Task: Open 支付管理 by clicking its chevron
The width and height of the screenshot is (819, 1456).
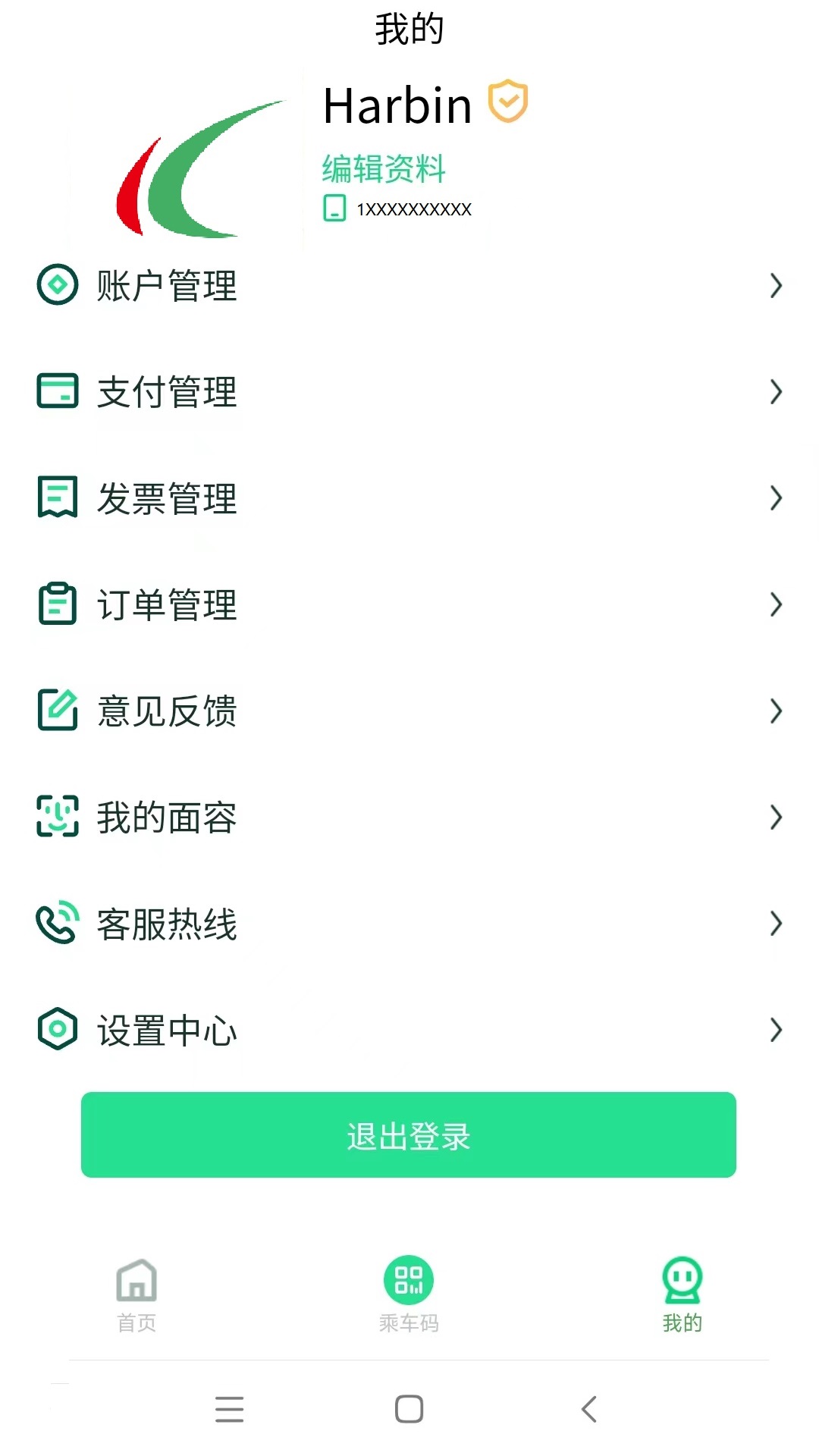Action: (775, 392)
